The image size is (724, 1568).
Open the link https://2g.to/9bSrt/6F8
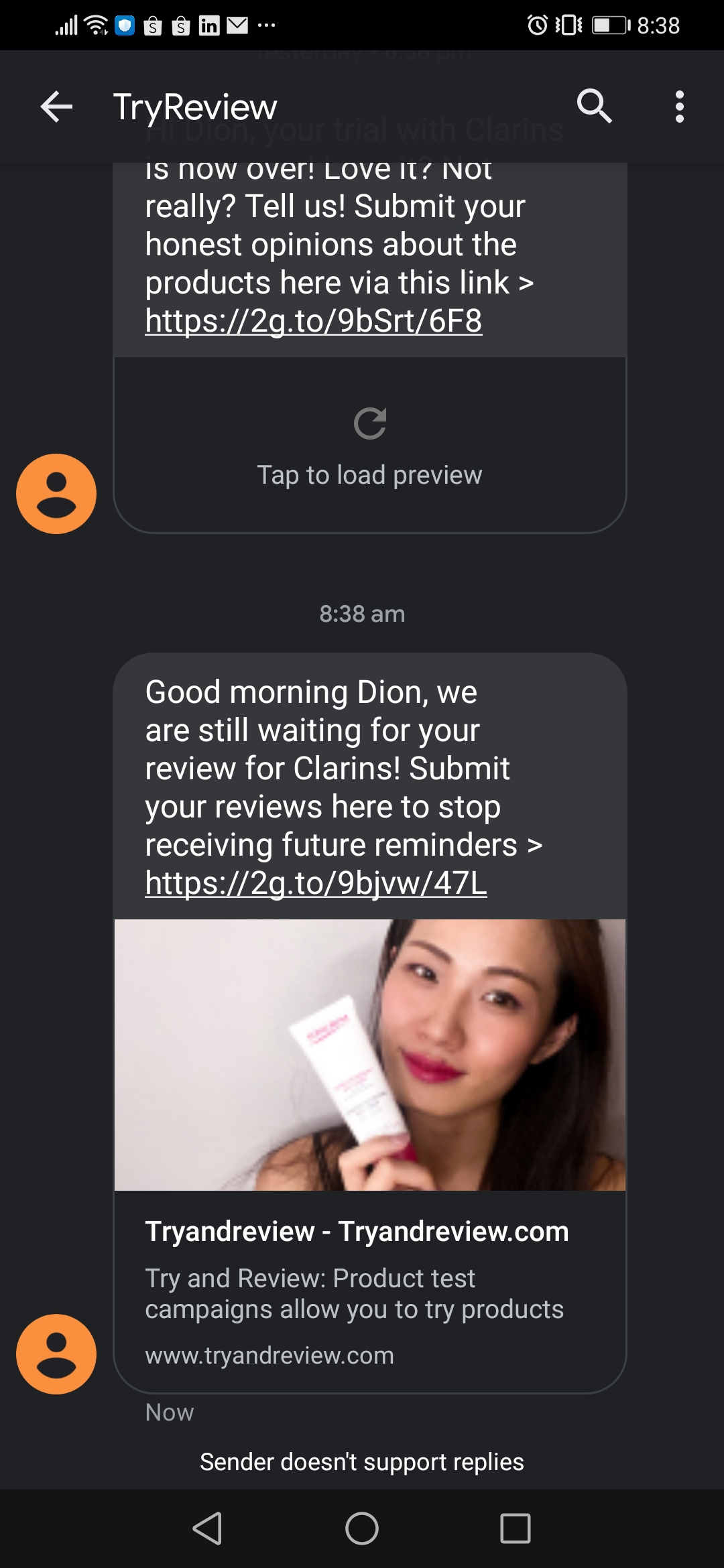coord(314,321)
